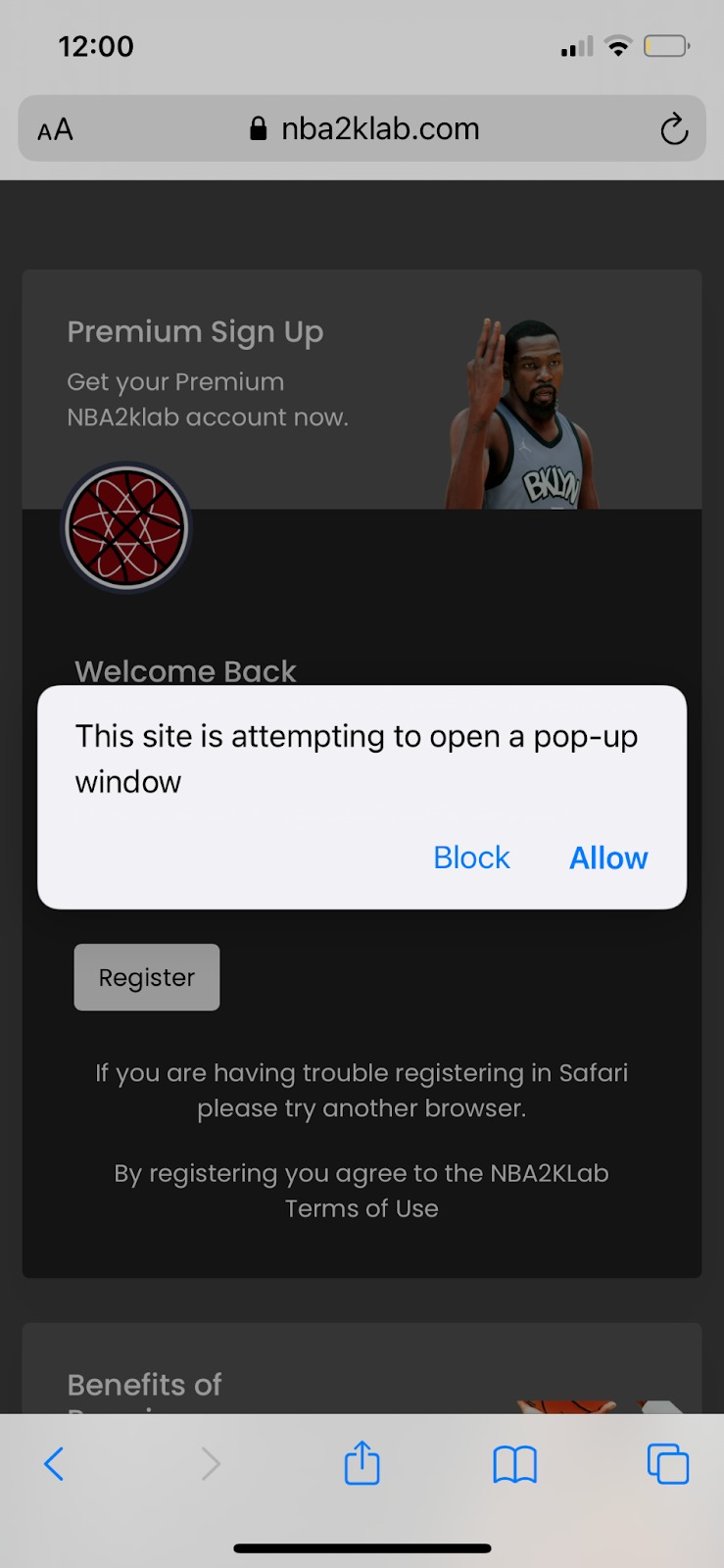Allow the pop-up window
Screen dimensions: 724x1568
click(608, 857)
